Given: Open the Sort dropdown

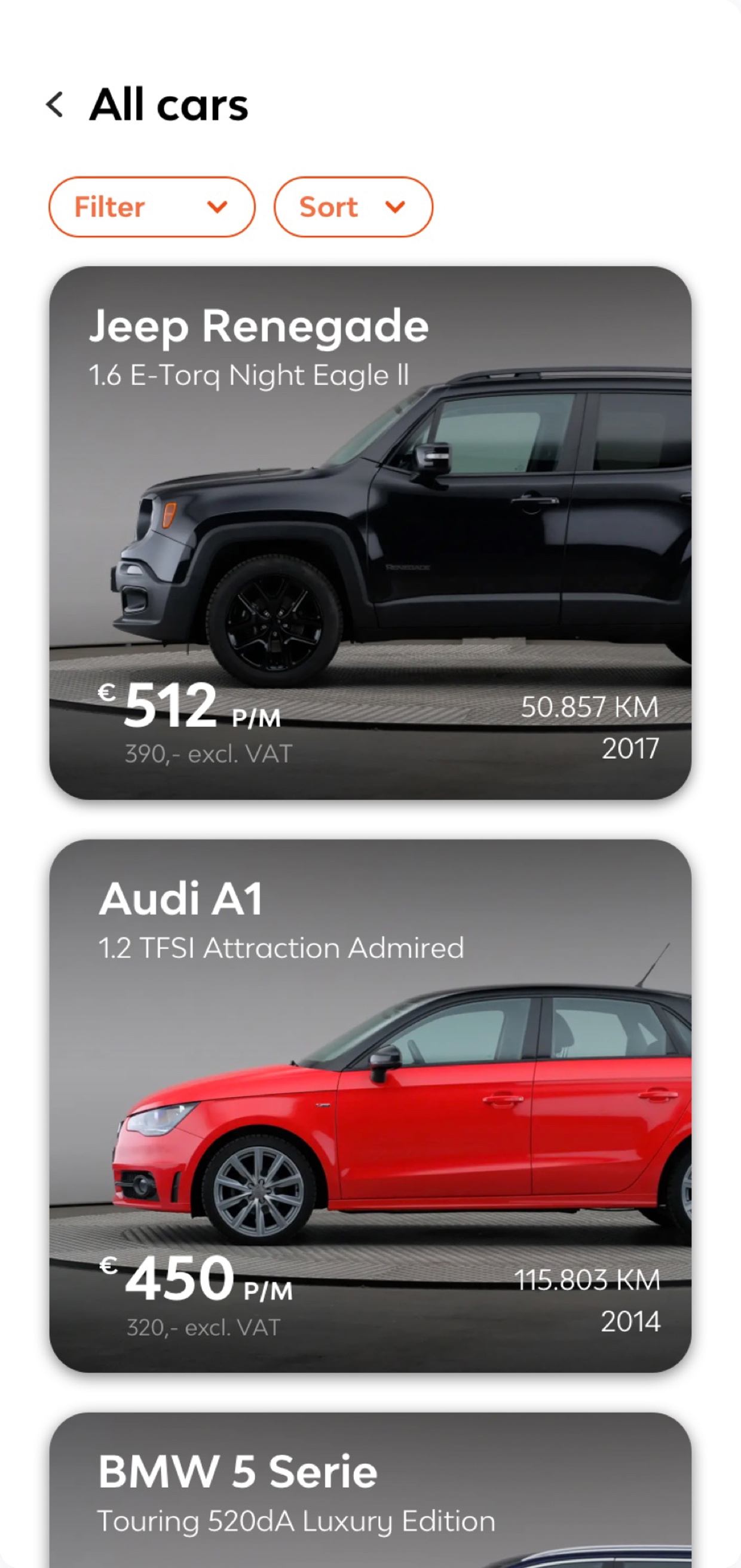Looking at the screenshot, I should pos(353,207).
